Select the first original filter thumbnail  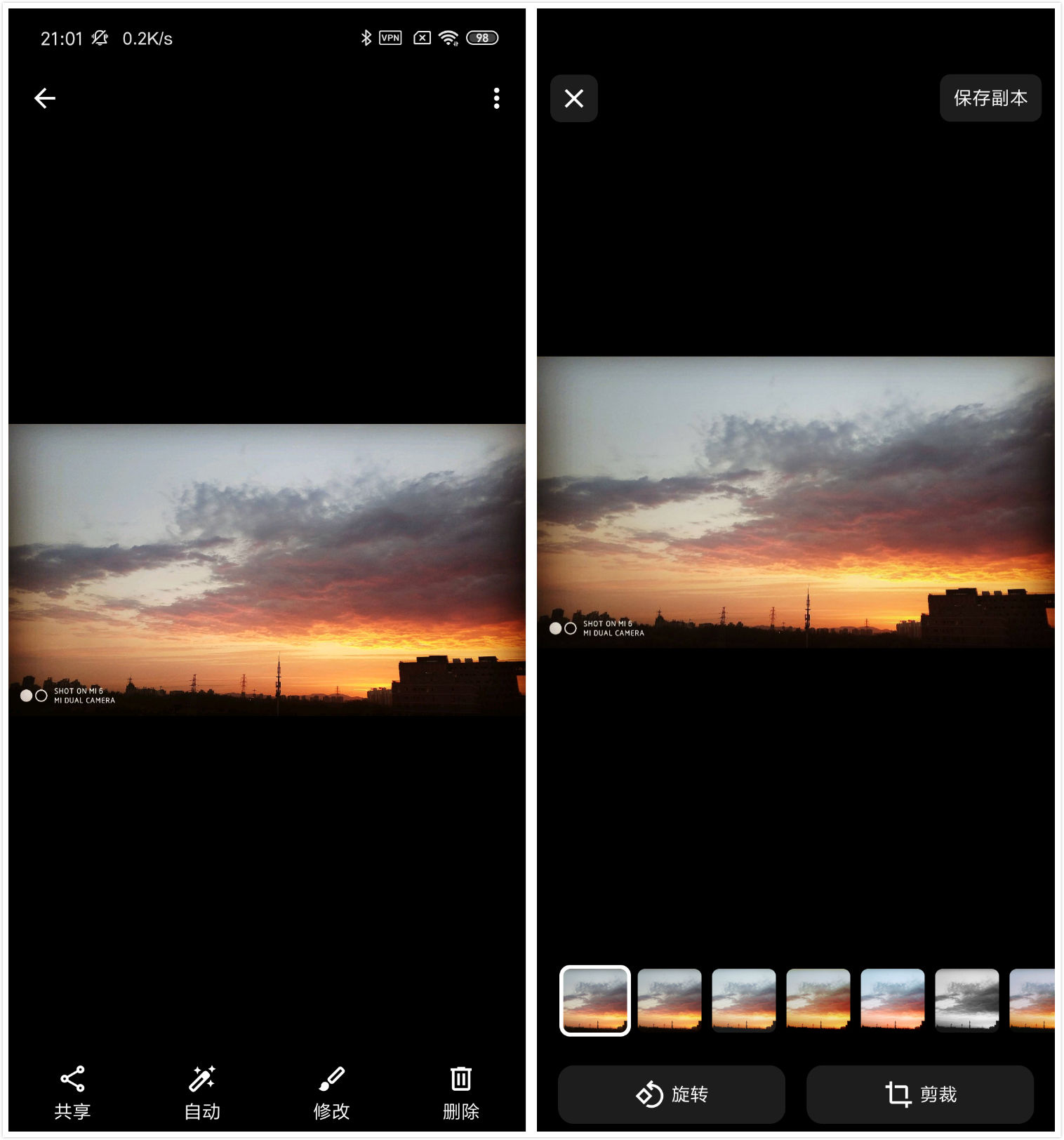(x=595, y=1000)
